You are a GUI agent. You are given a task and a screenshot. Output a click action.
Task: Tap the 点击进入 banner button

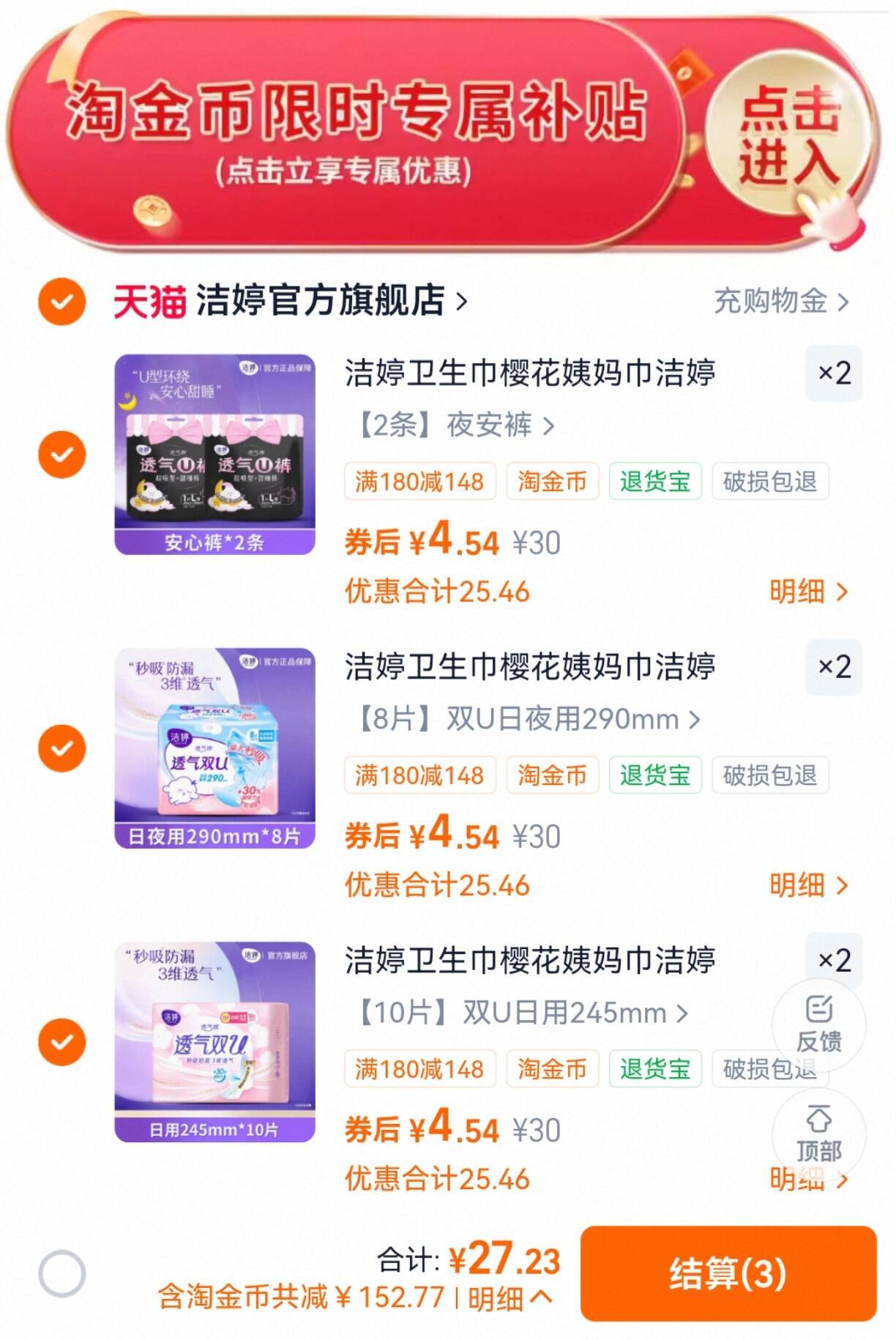point(789,135)
